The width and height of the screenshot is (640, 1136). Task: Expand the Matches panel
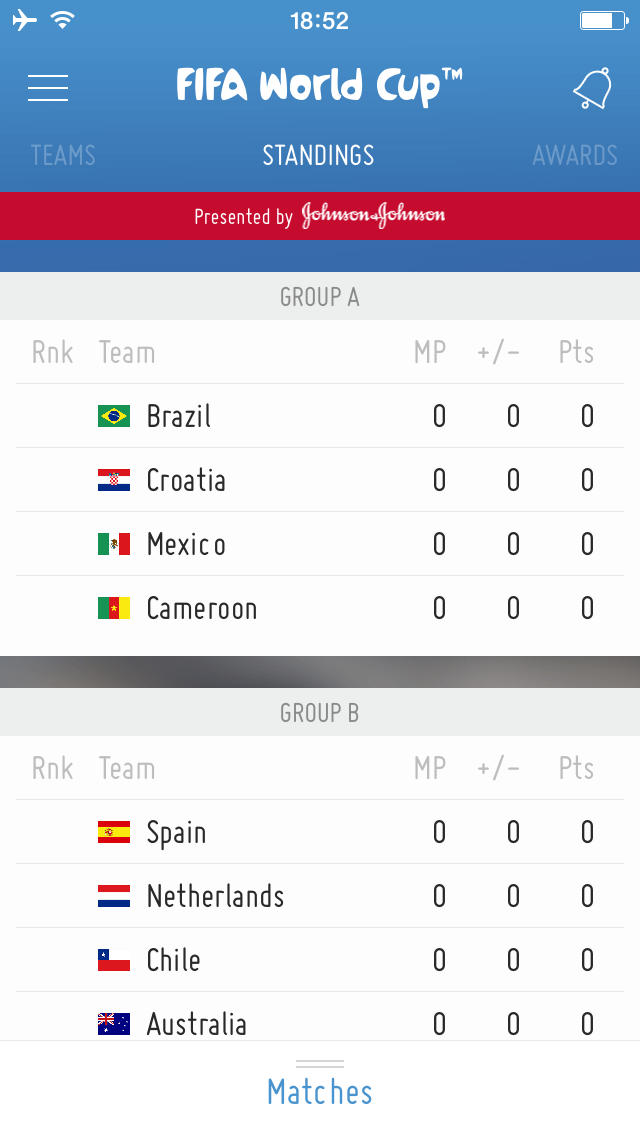click(x=320, y=1088)
